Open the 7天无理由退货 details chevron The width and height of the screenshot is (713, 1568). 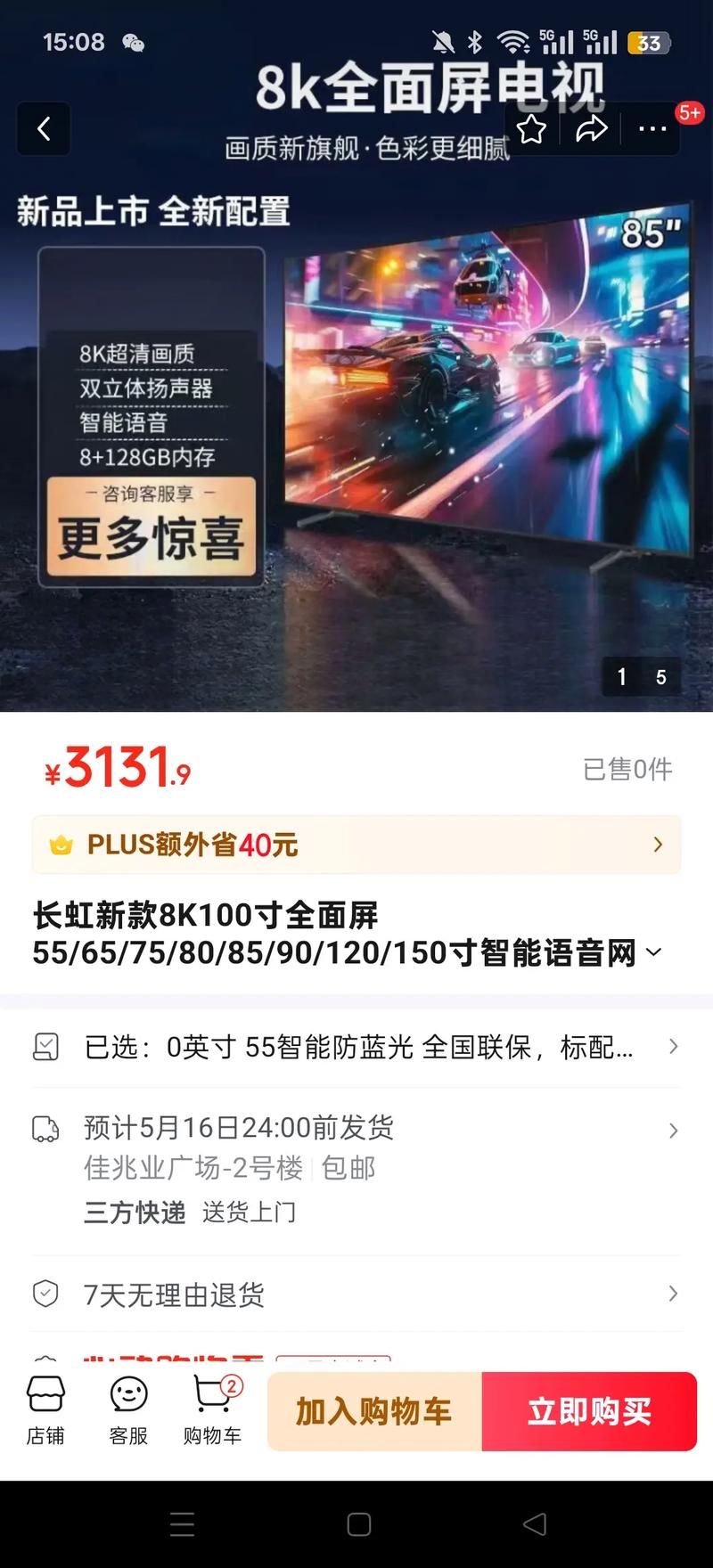point(673,1295)
